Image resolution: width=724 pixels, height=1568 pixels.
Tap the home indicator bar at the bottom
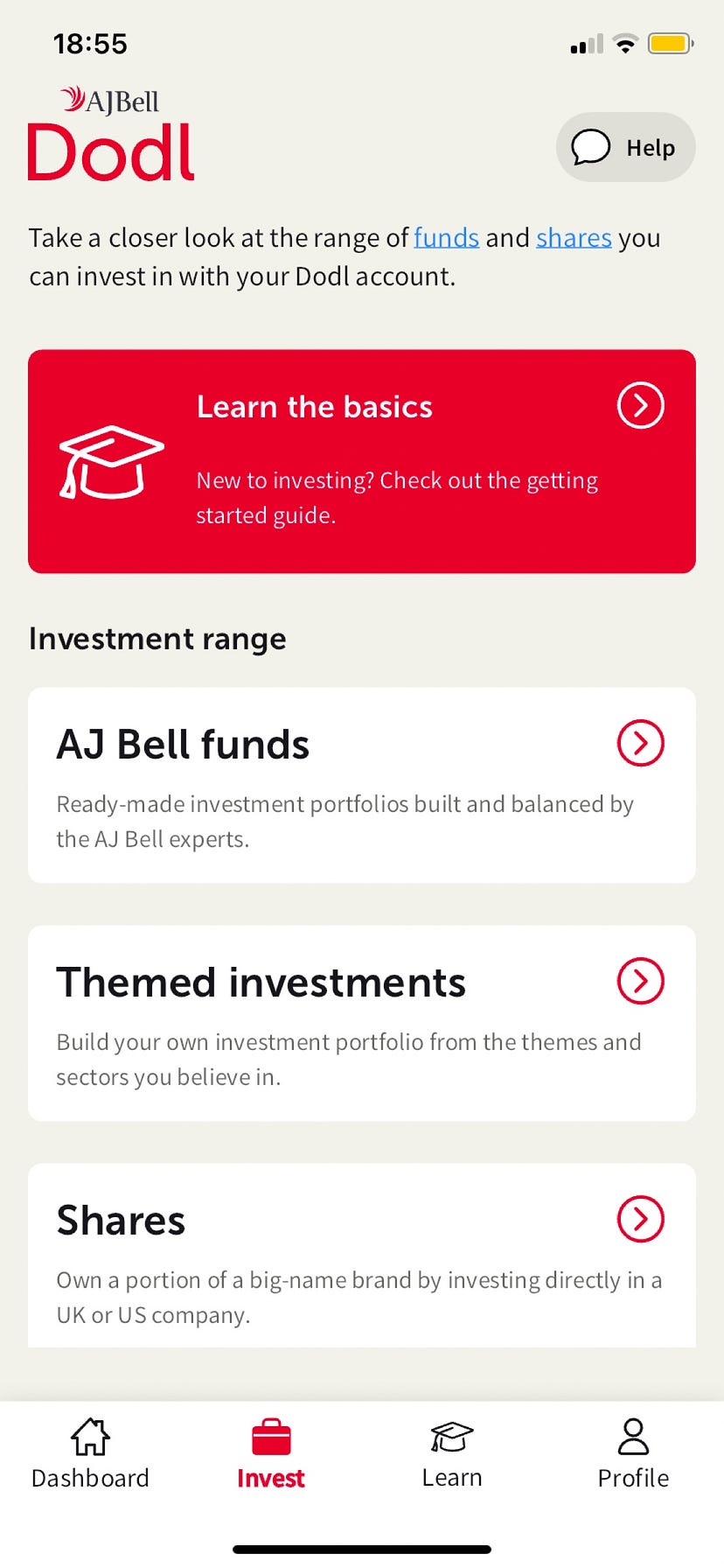[x=362, y=1549]
